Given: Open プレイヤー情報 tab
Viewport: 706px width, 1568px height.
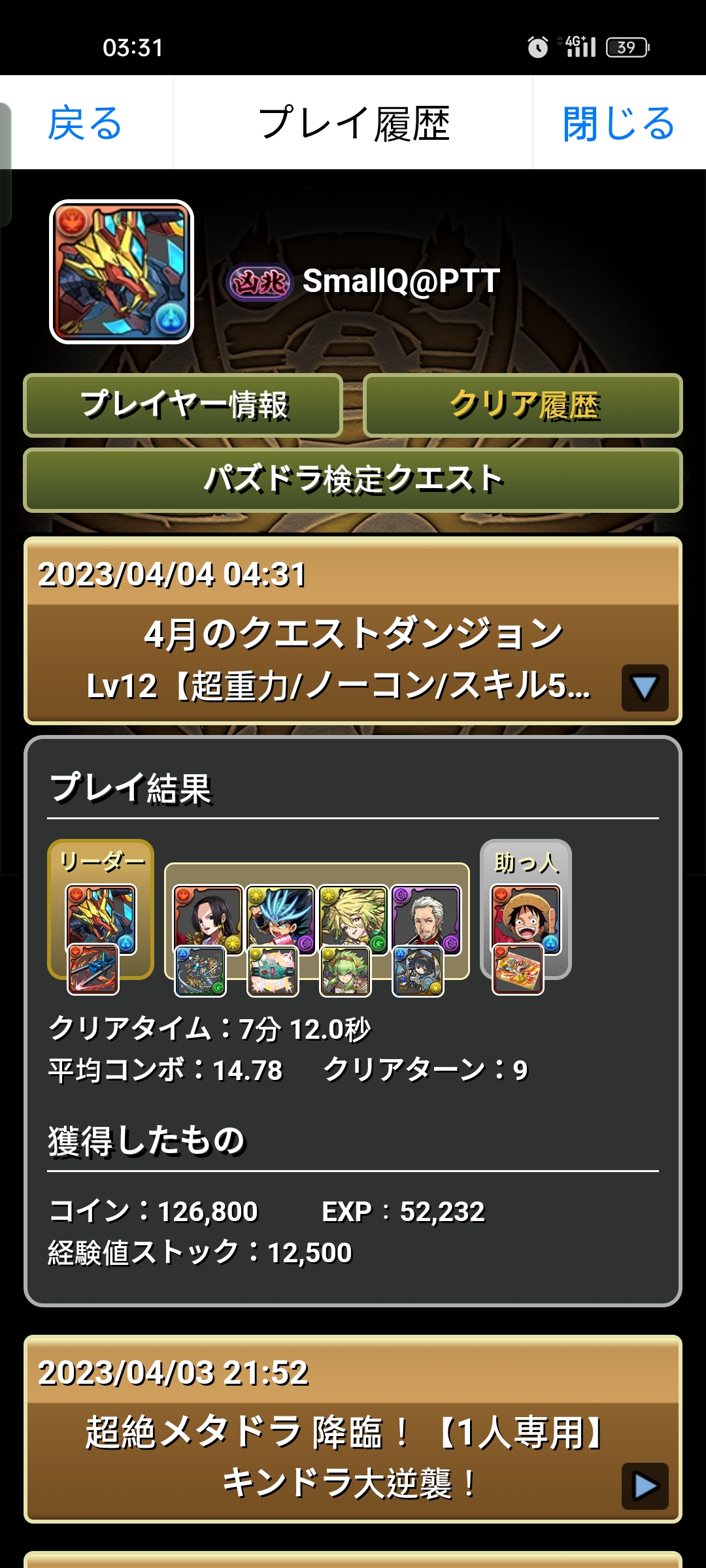Looking at the screenshot, I should (183, 405).
